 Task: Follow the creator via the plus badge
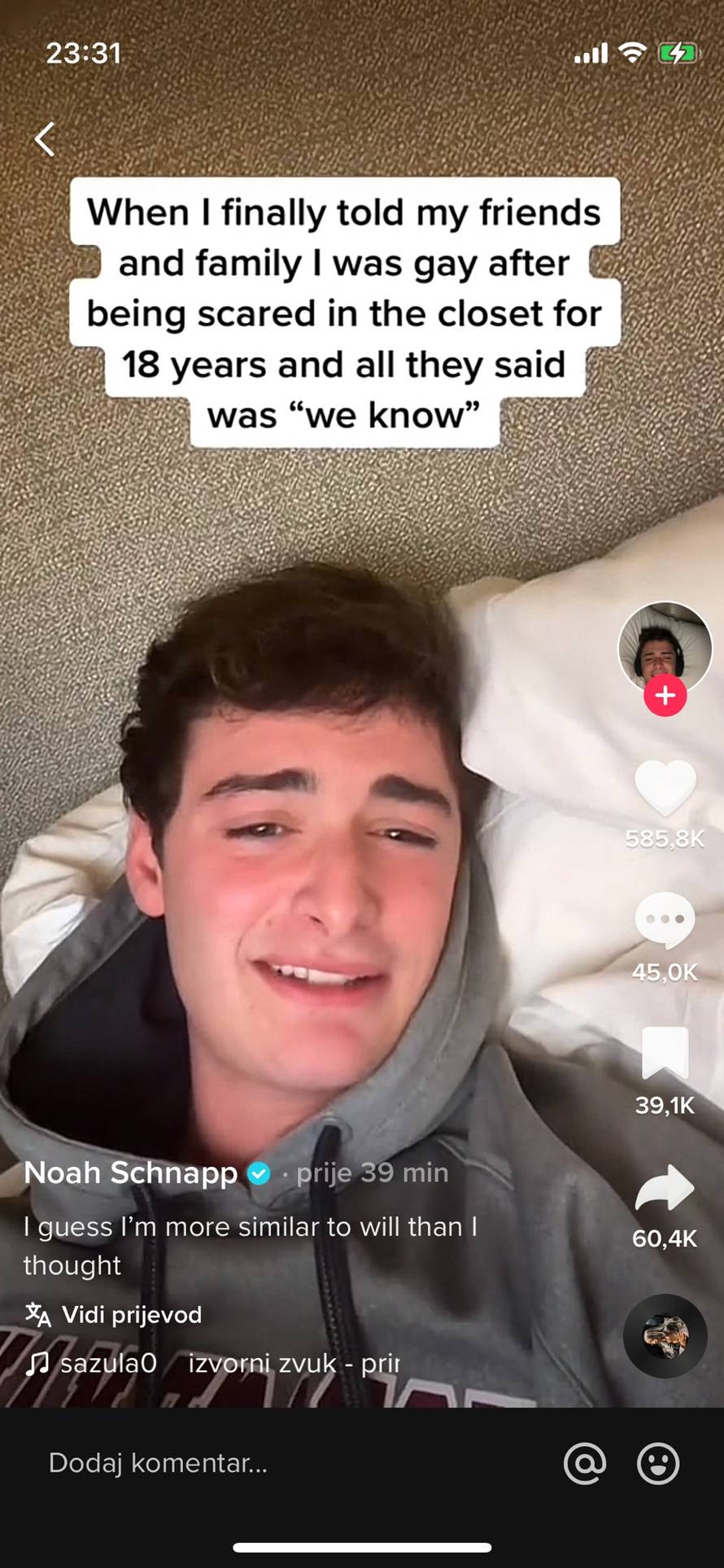point(665,696)
